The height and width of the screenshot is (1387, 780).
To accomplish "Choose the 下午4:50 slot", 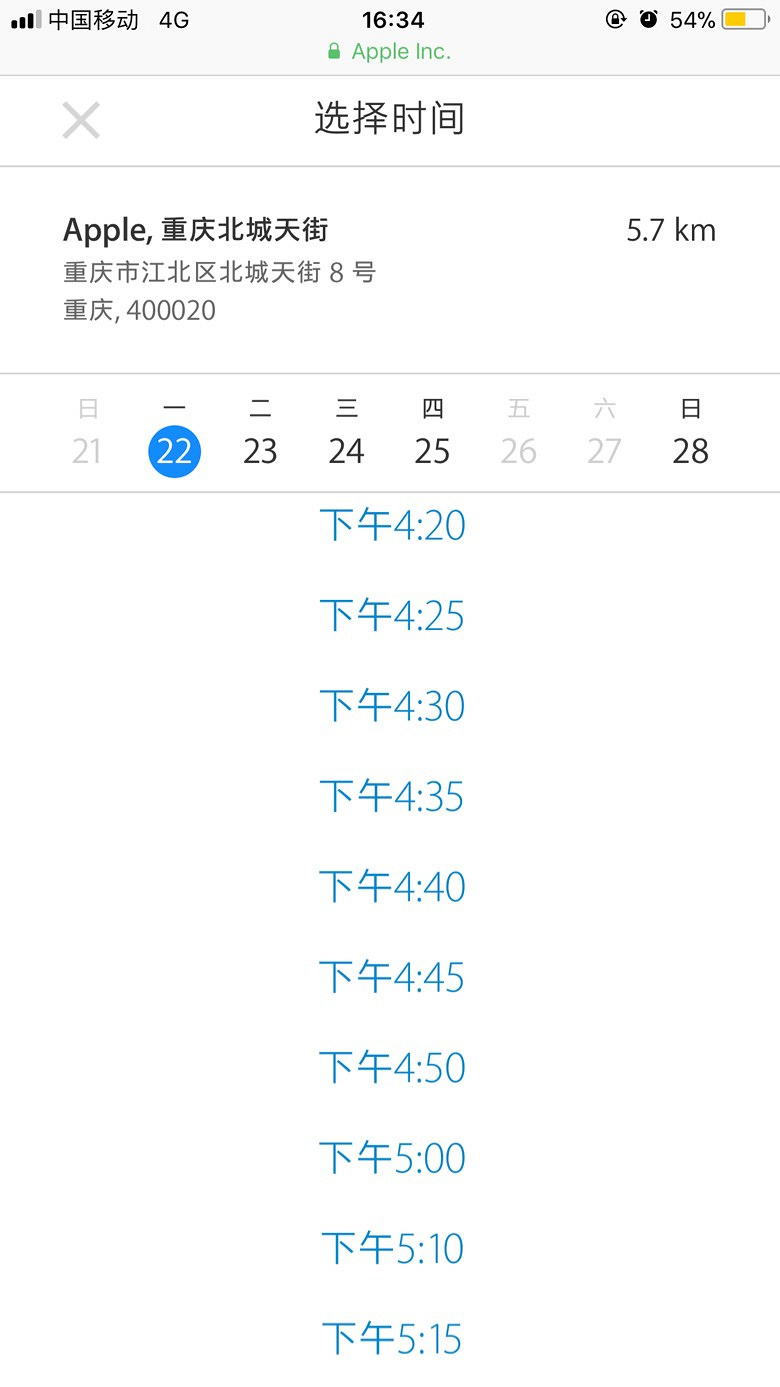I will click(392, 1067).
